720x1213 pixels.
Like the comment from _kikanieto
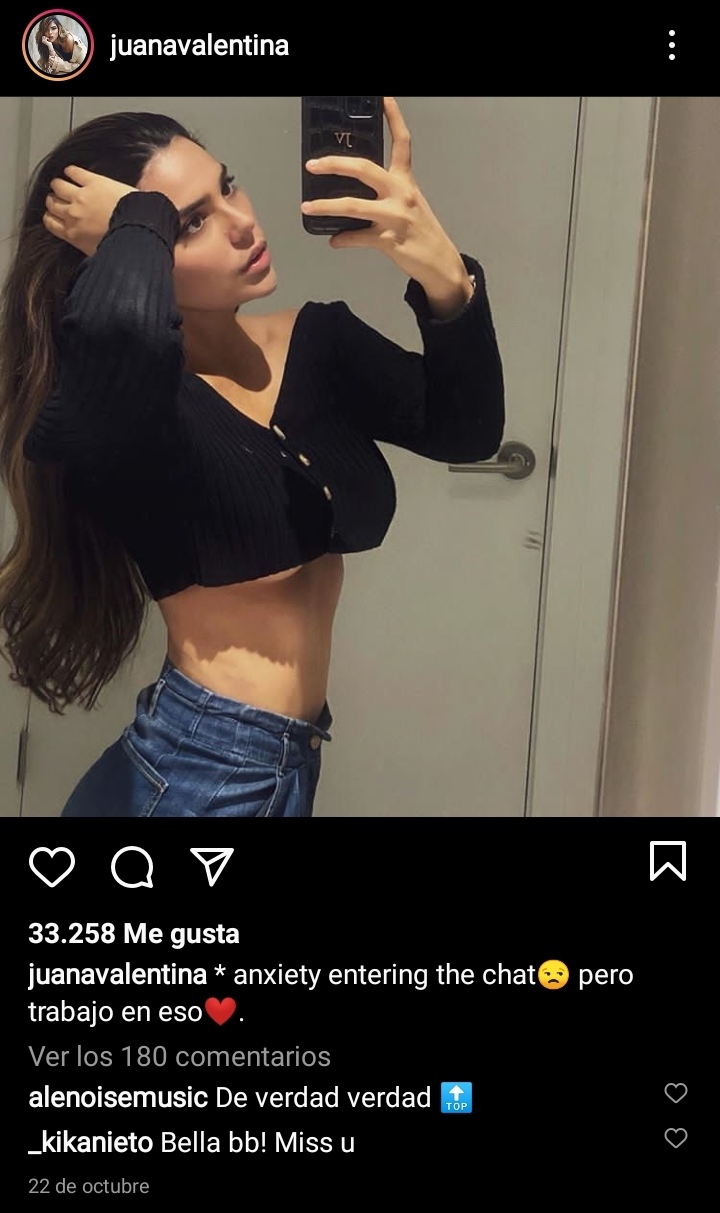click(x=676, y=1138)
